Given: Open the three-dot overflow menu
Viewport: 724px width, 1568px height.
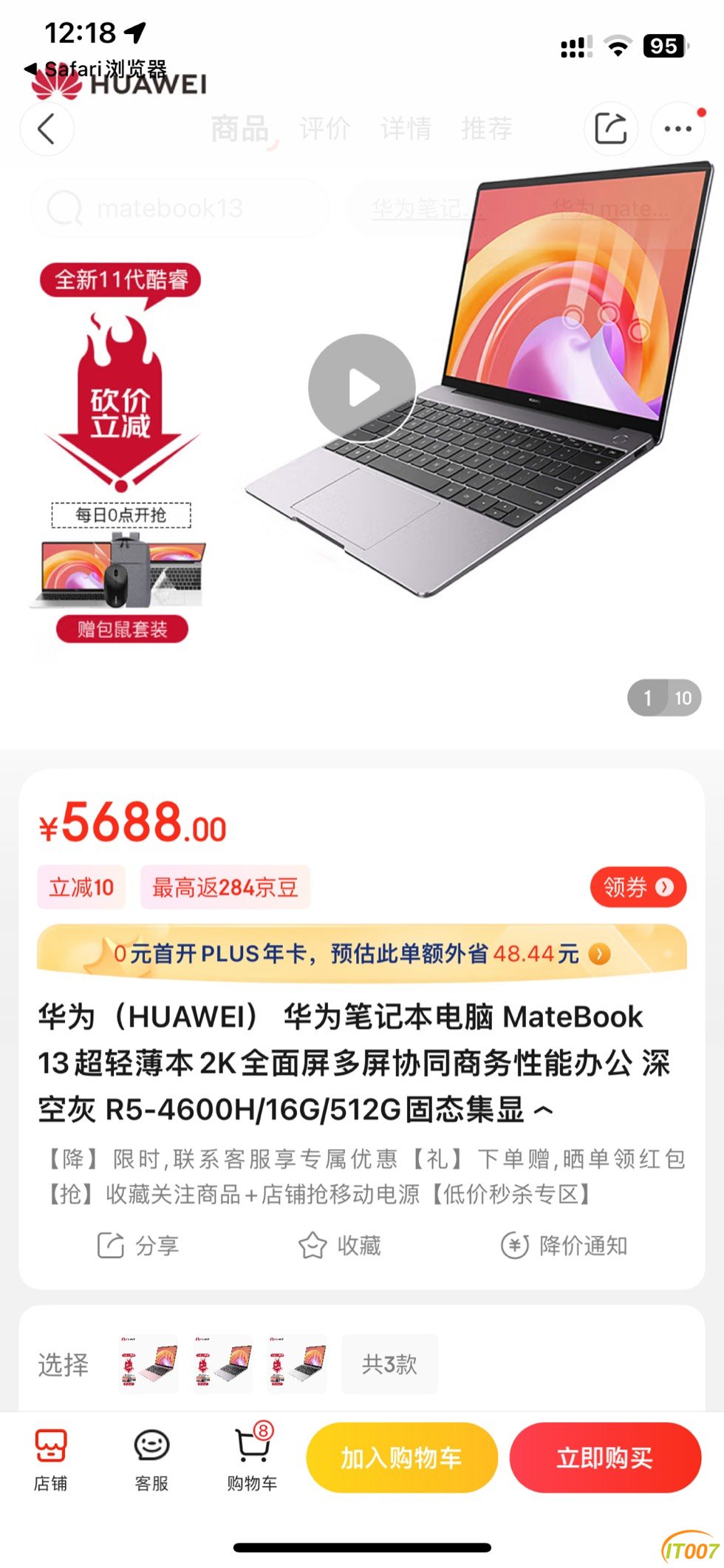Looking at the screenshot, I should 677,129.
